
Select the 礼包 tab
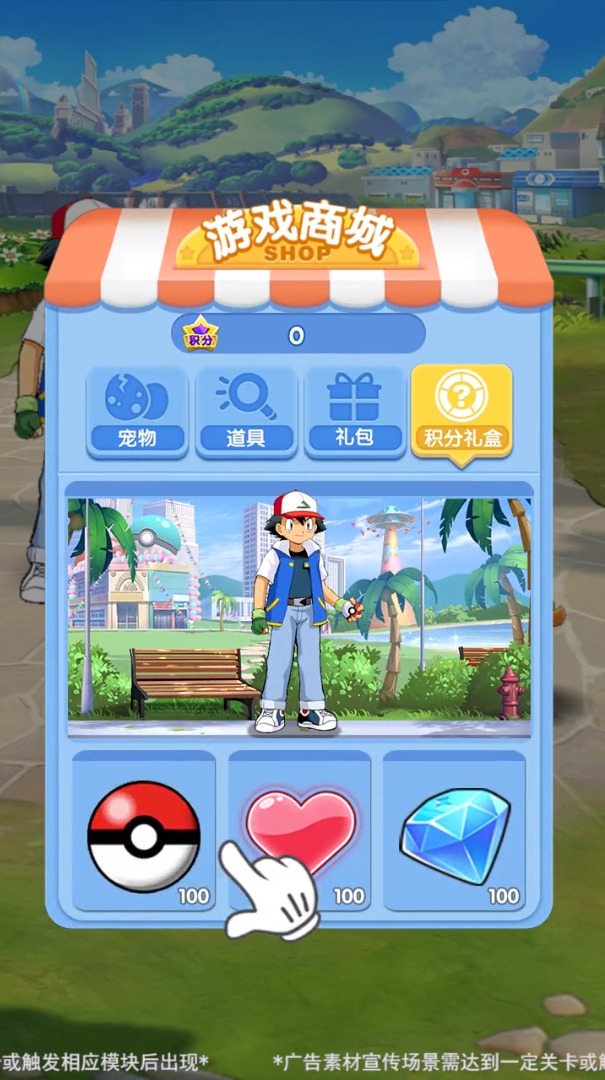[x=354, y=411]
